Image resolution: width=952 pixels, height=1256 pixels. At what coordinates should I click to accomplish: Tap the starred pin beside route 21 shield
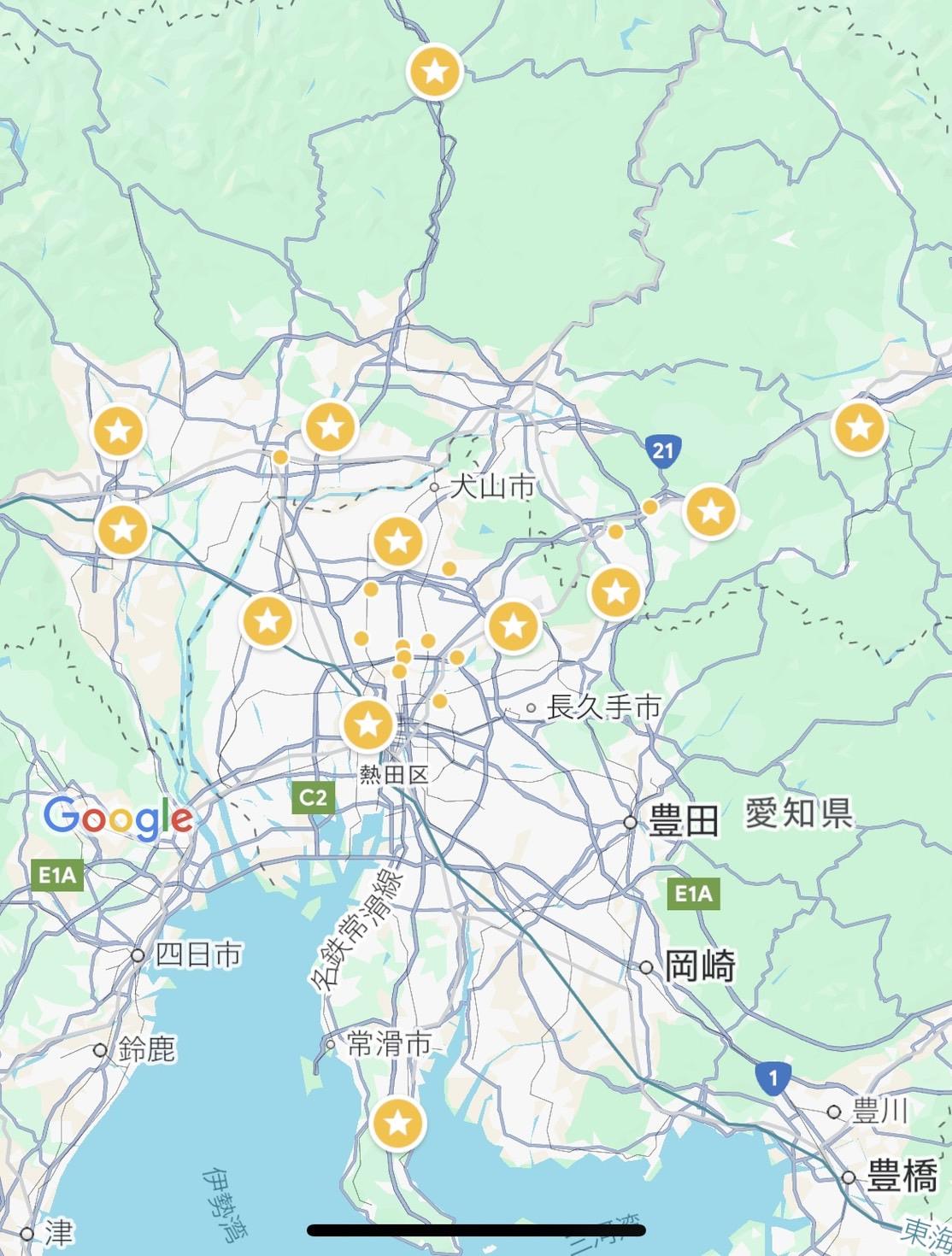pos(710,512)
